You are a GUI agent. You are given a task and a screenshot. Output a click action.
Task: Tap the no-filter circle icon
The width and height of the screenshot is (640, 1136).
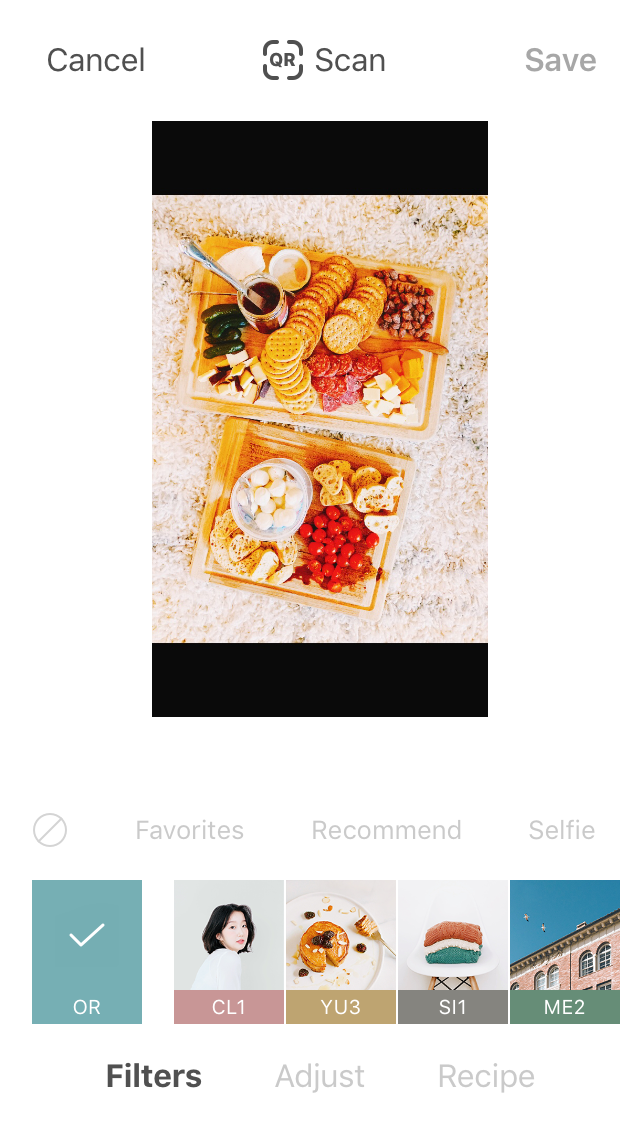50,830
